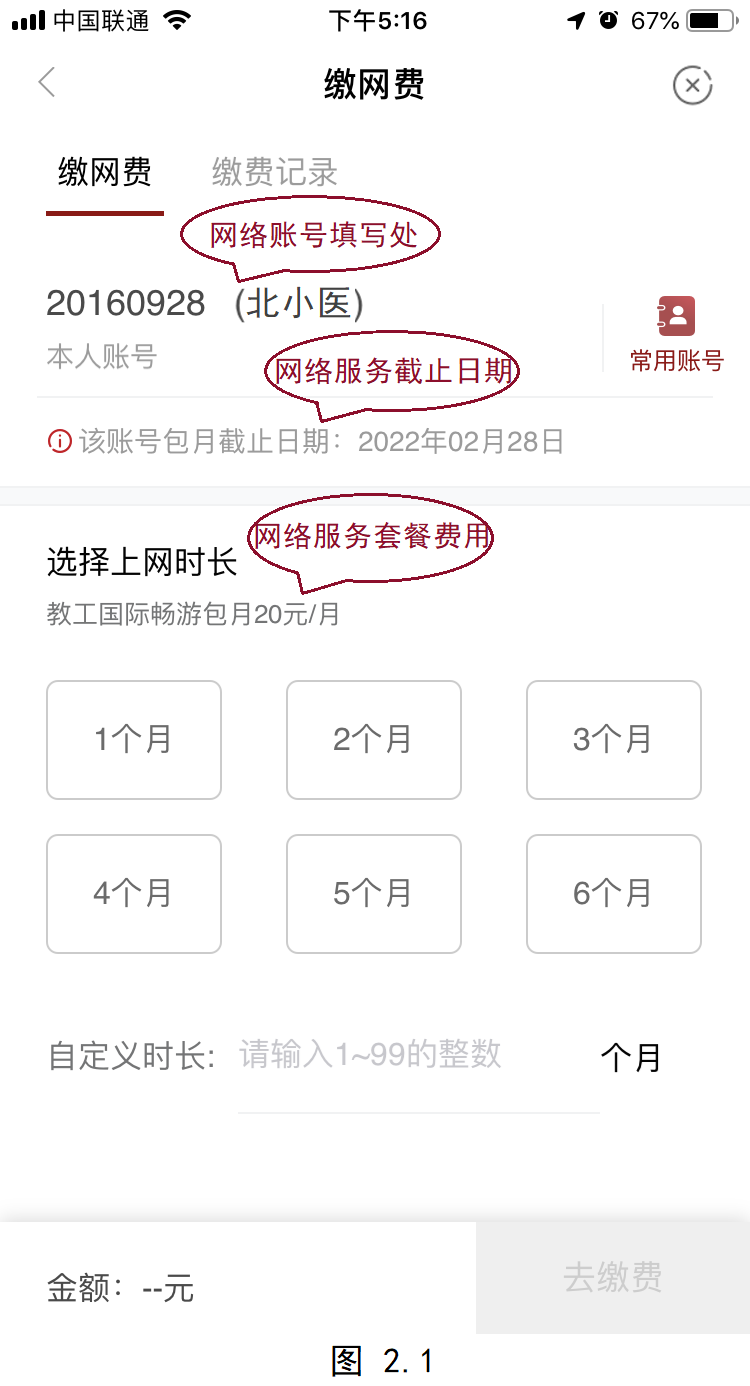Tap the 去缴费 button
The height and width of the screenshot is (1386, 750).
[x=613, y=1277]
